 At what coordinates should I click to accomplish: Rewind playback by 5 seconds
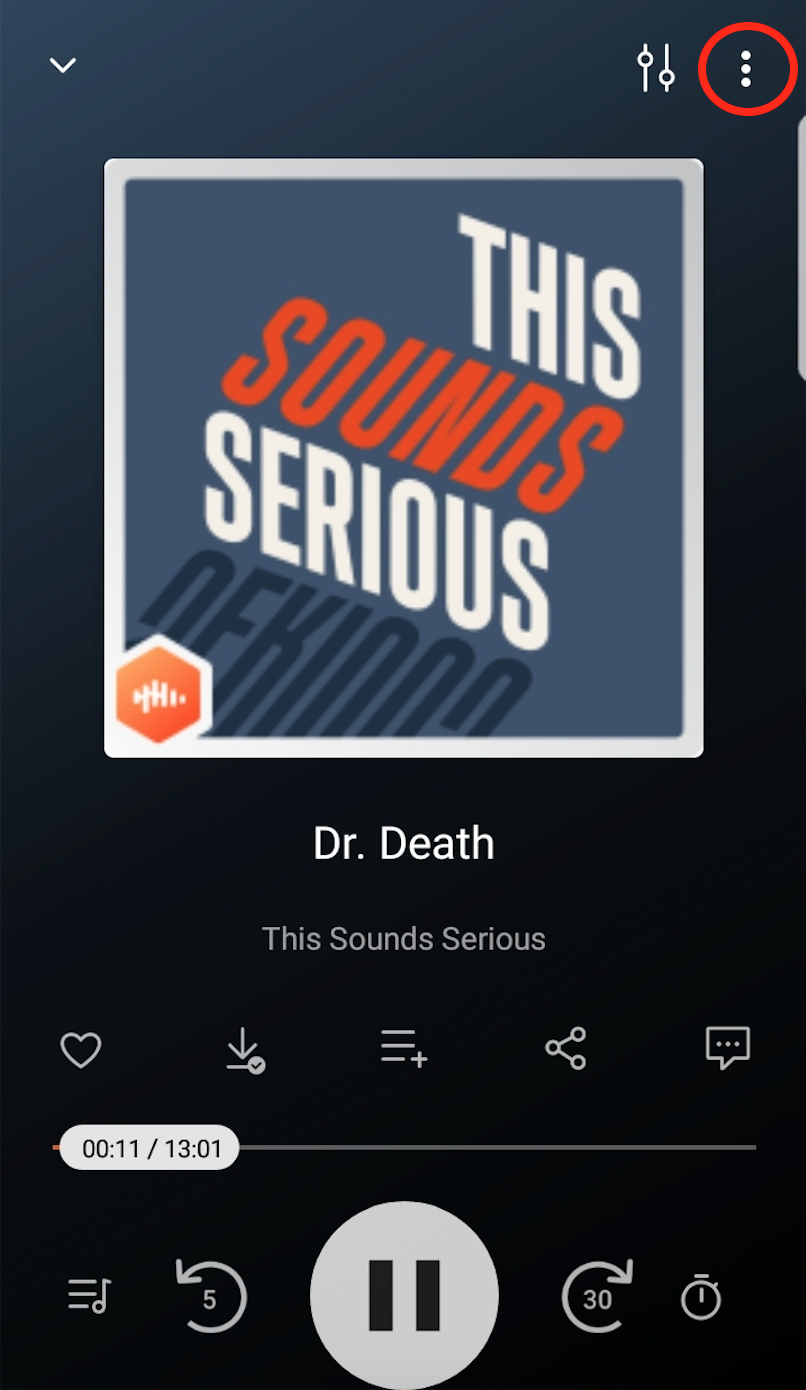click(x=210, y=1297)
